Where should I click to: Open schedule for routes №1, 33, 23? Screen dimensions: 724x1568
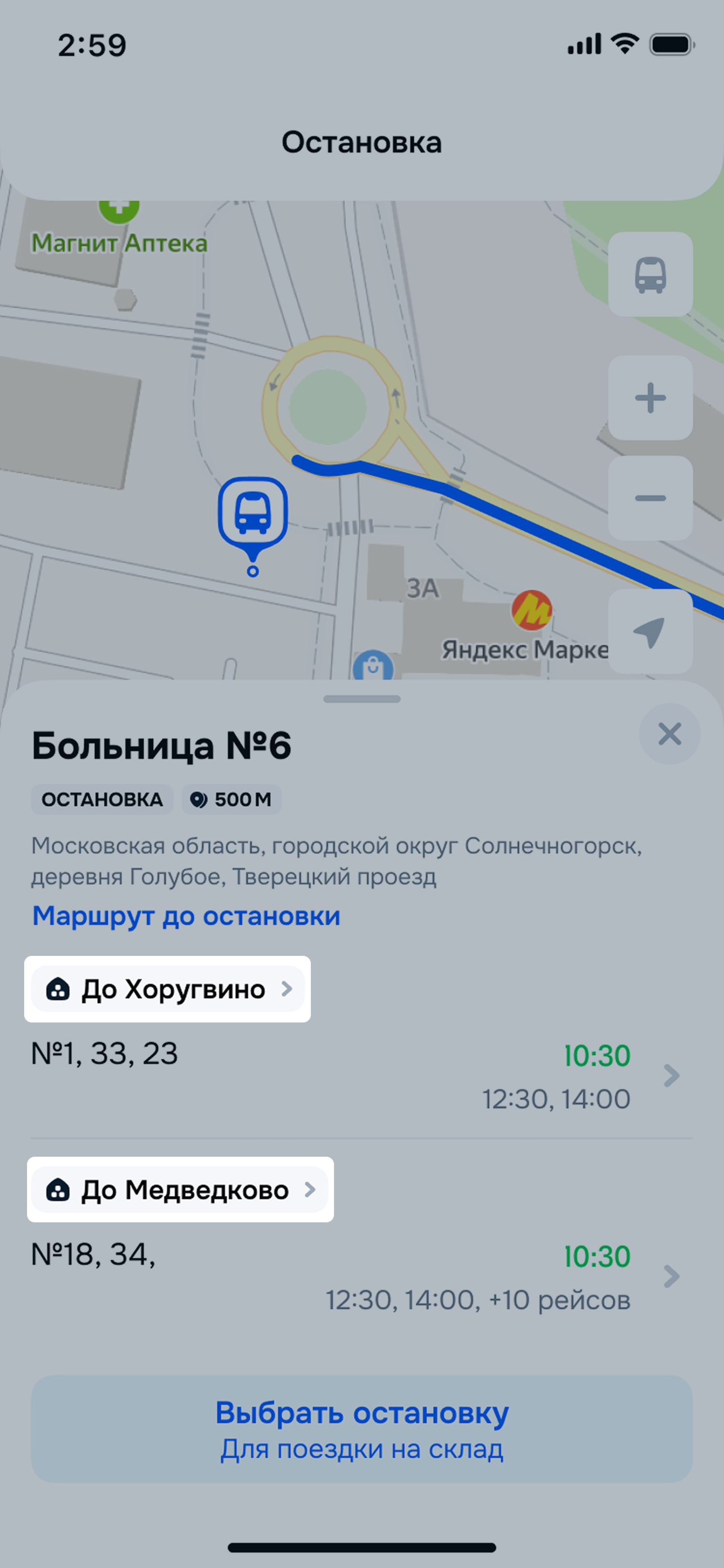[x=671, y=1076]
